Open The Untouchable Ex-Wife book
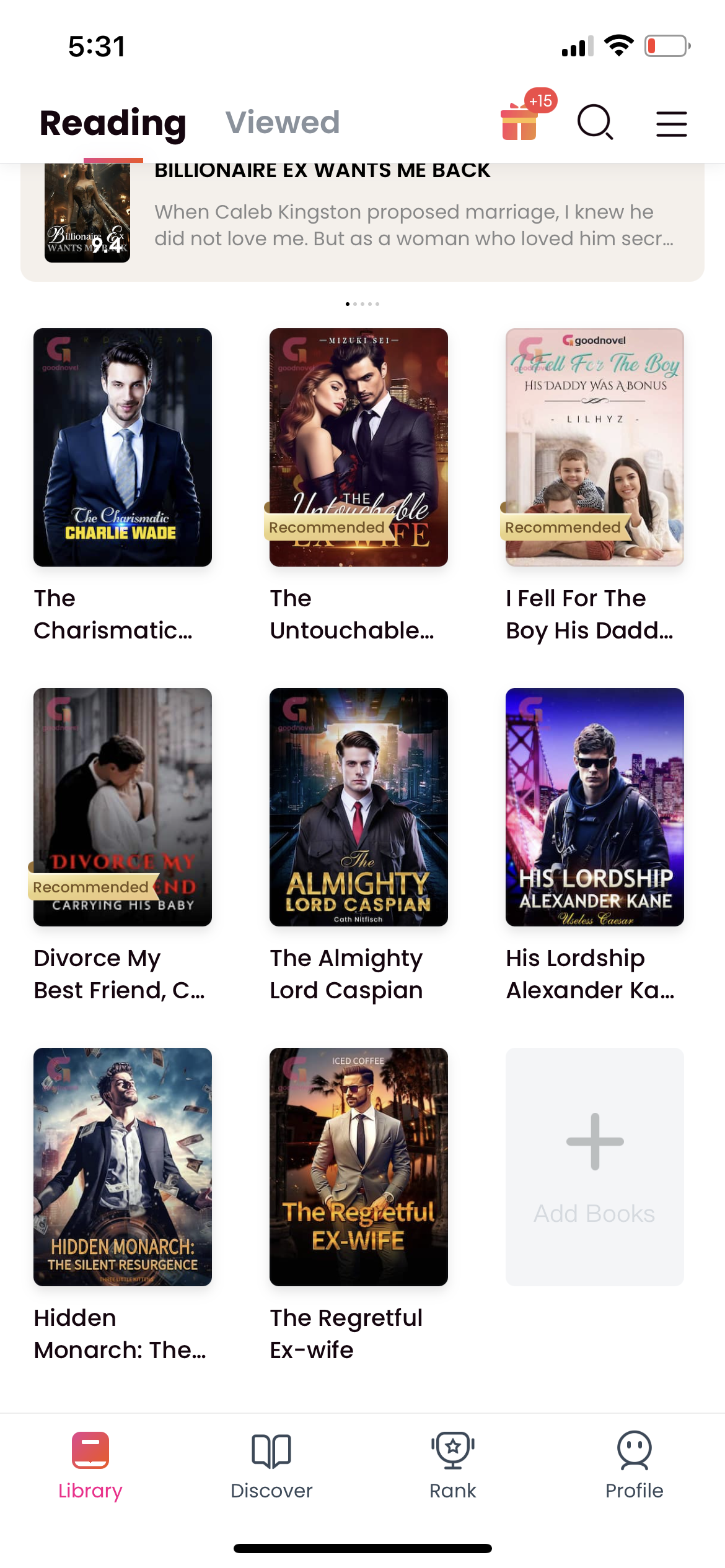The height and width of the screenshot is (1568, 725). point(358,447)
